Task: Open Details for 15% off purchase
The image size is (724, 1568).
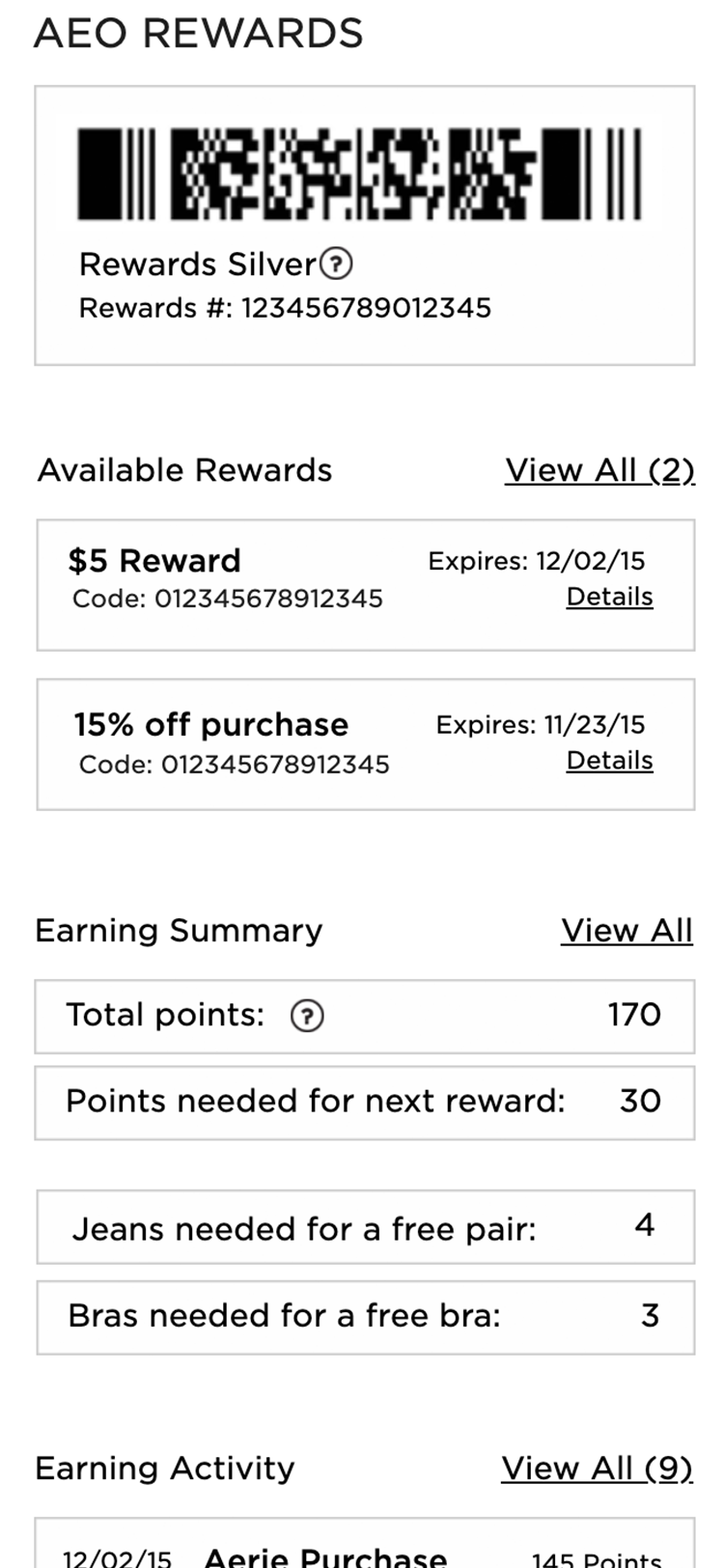Action: tap(609, 761)
